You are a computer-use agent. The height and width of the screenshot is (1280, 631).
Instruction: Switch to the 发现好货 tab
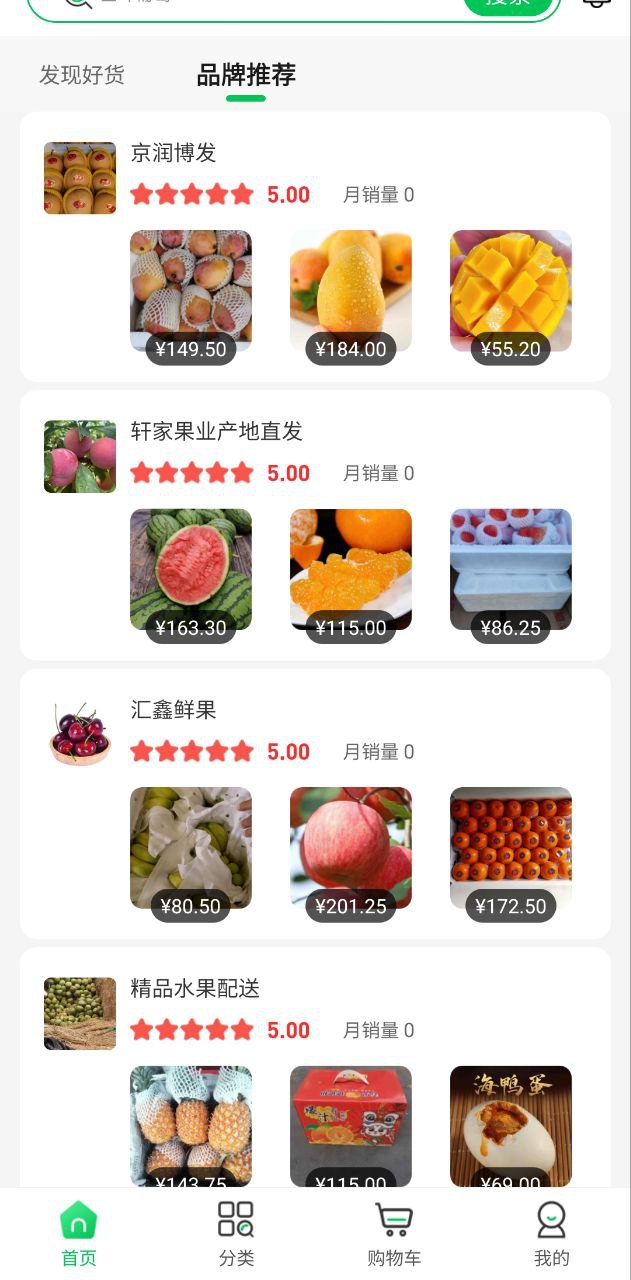coord(82,75)
